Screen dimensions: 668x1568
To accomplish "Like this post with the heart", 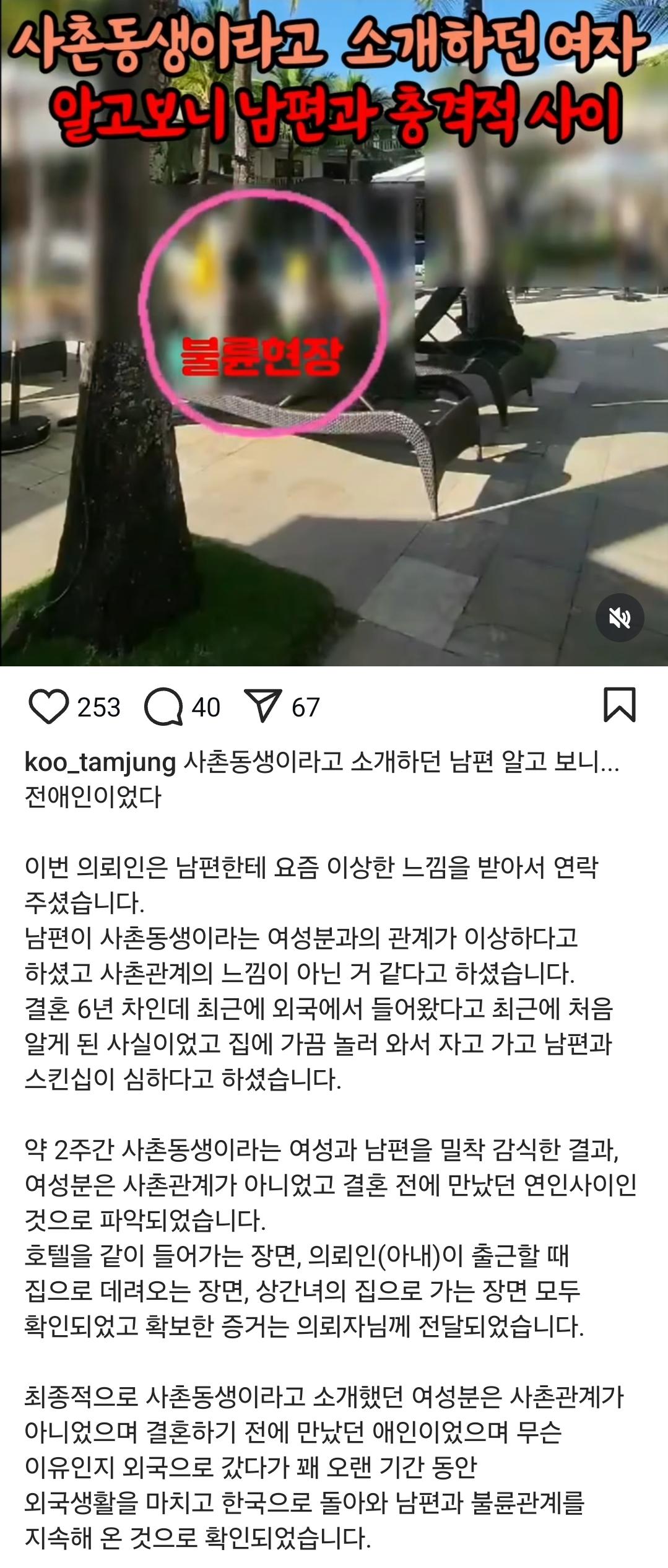I will pyautogui.click(x=49, y=707).
